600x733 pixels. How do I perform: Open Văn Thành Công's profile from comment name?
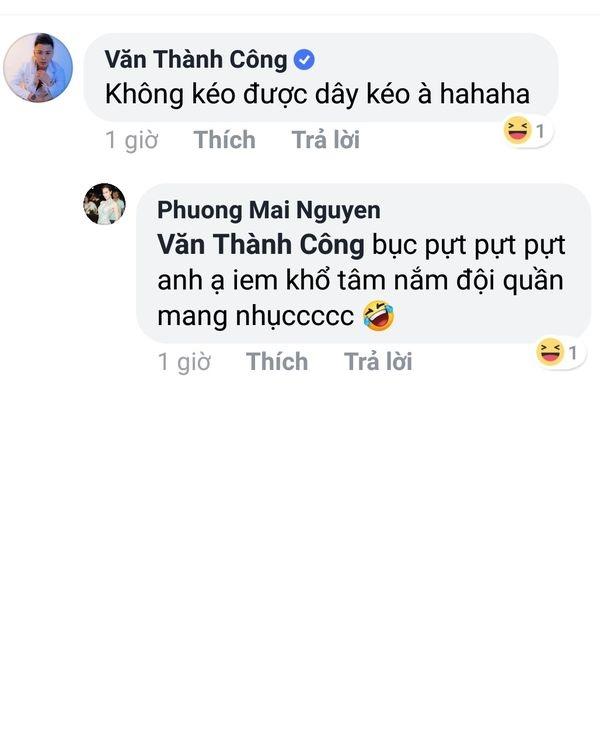(196, 60)
